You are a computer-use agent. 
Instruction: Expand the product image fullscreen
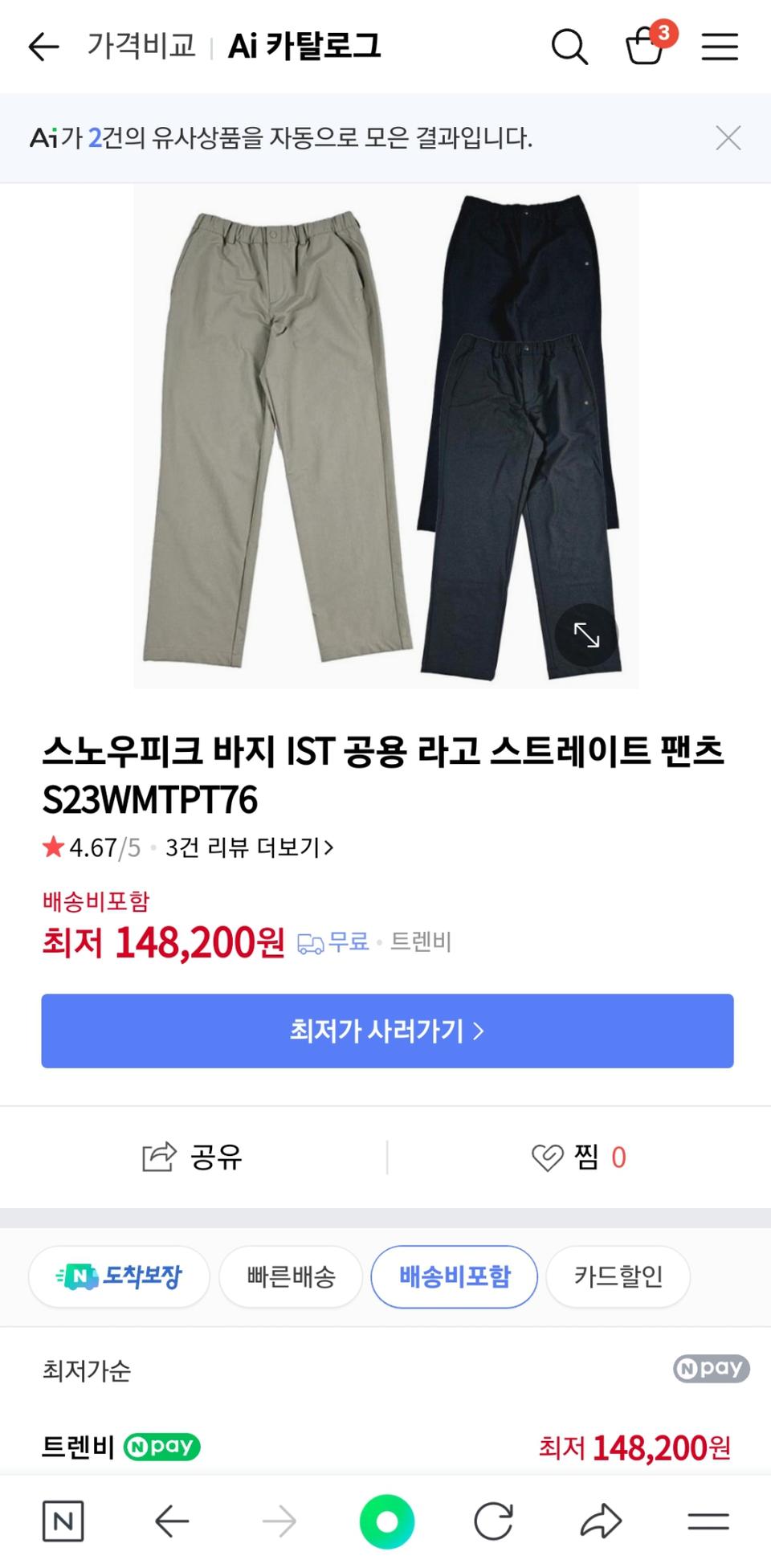coord(589,635)
